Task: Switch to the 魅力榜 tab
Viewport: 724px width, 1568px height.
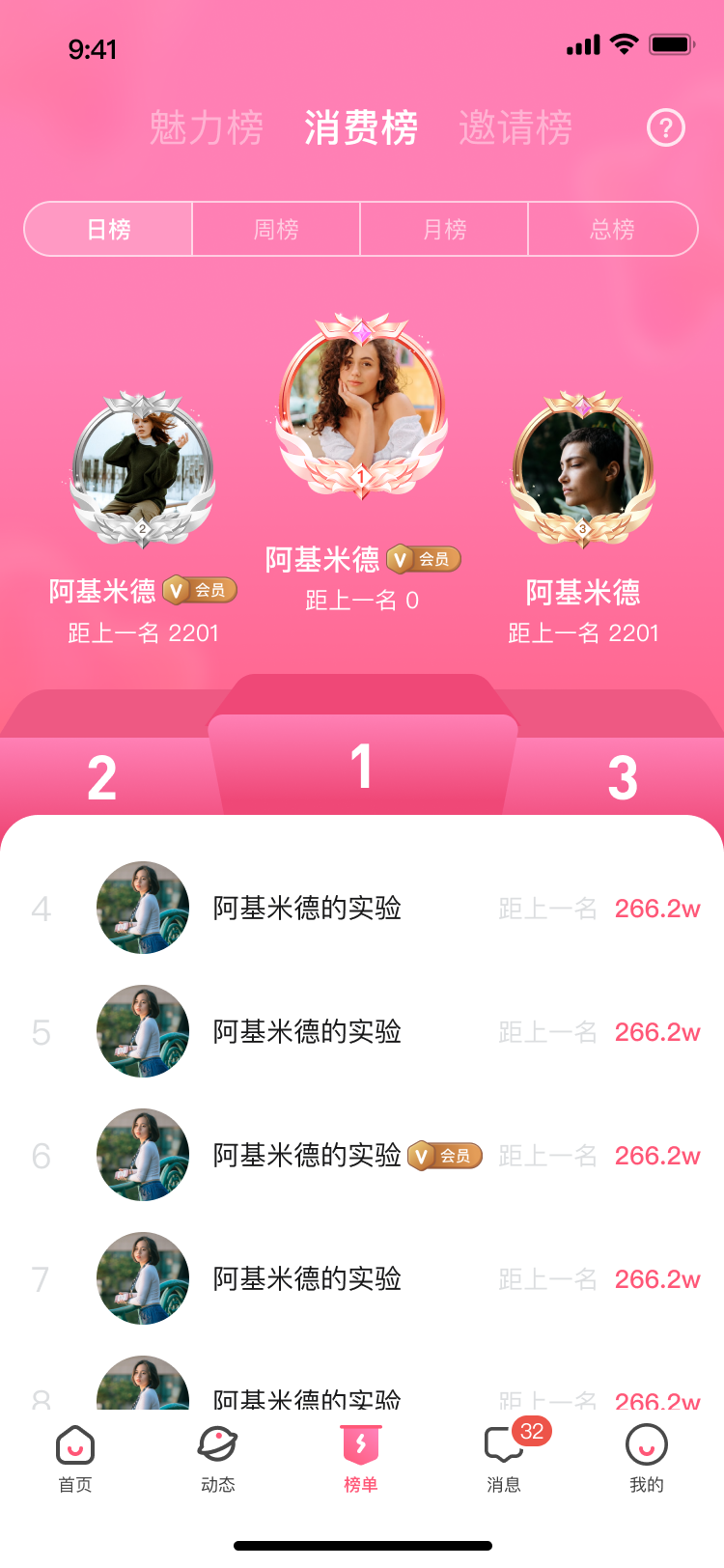Action: (x=206, y=127)
